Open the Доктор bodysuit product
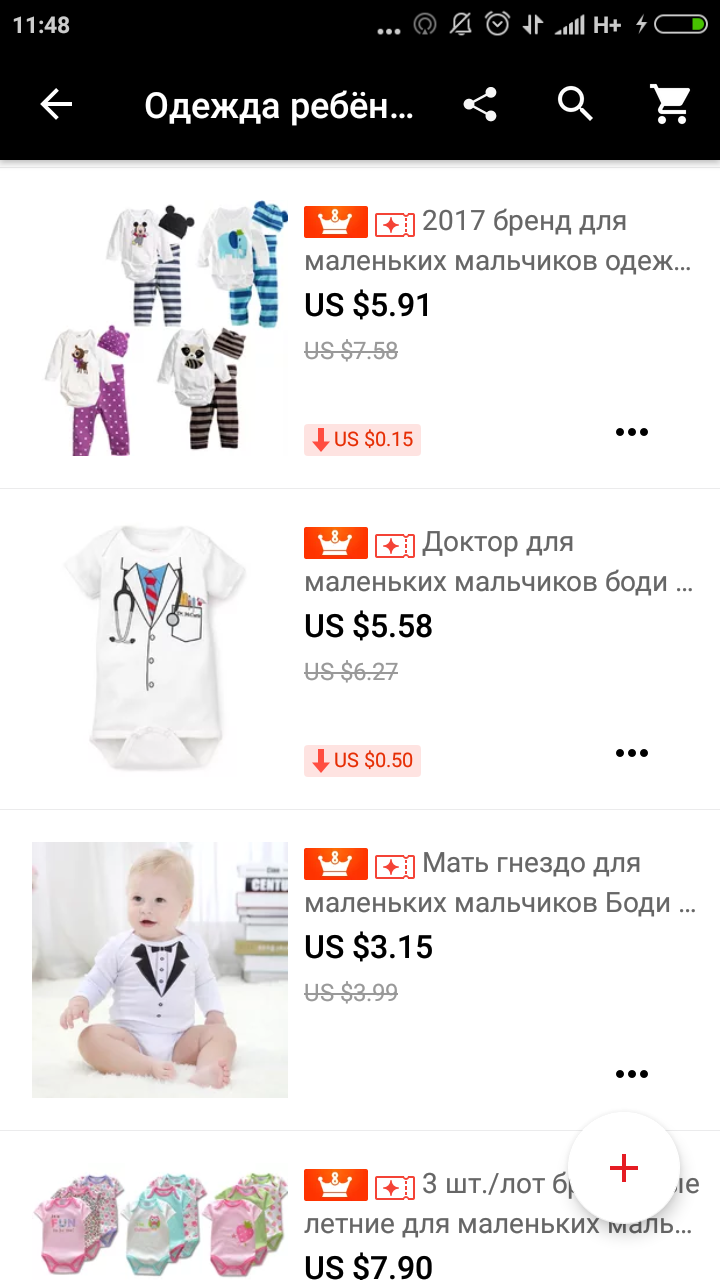720x1280 pixels. [x=360, y=649]
